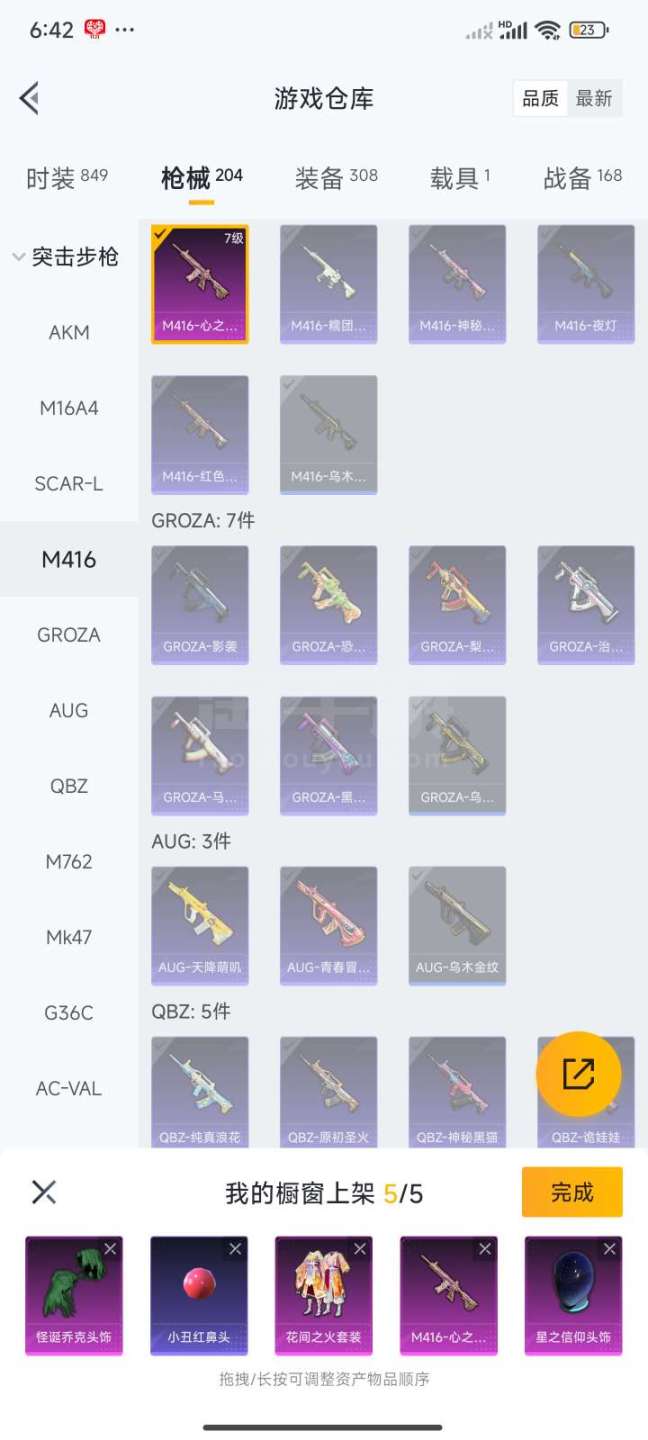Screen dimensions: 648x1440
Task: Switch sorting to 最新
Action: tap(593, 98)
